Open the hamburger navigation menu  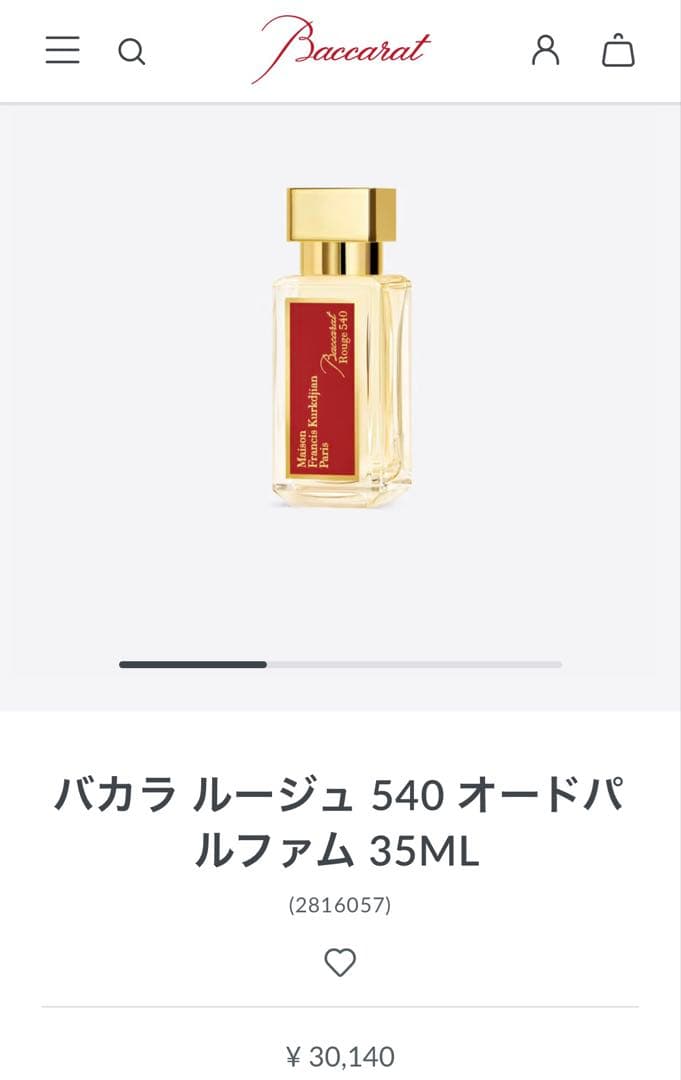(x=62, y=50)
